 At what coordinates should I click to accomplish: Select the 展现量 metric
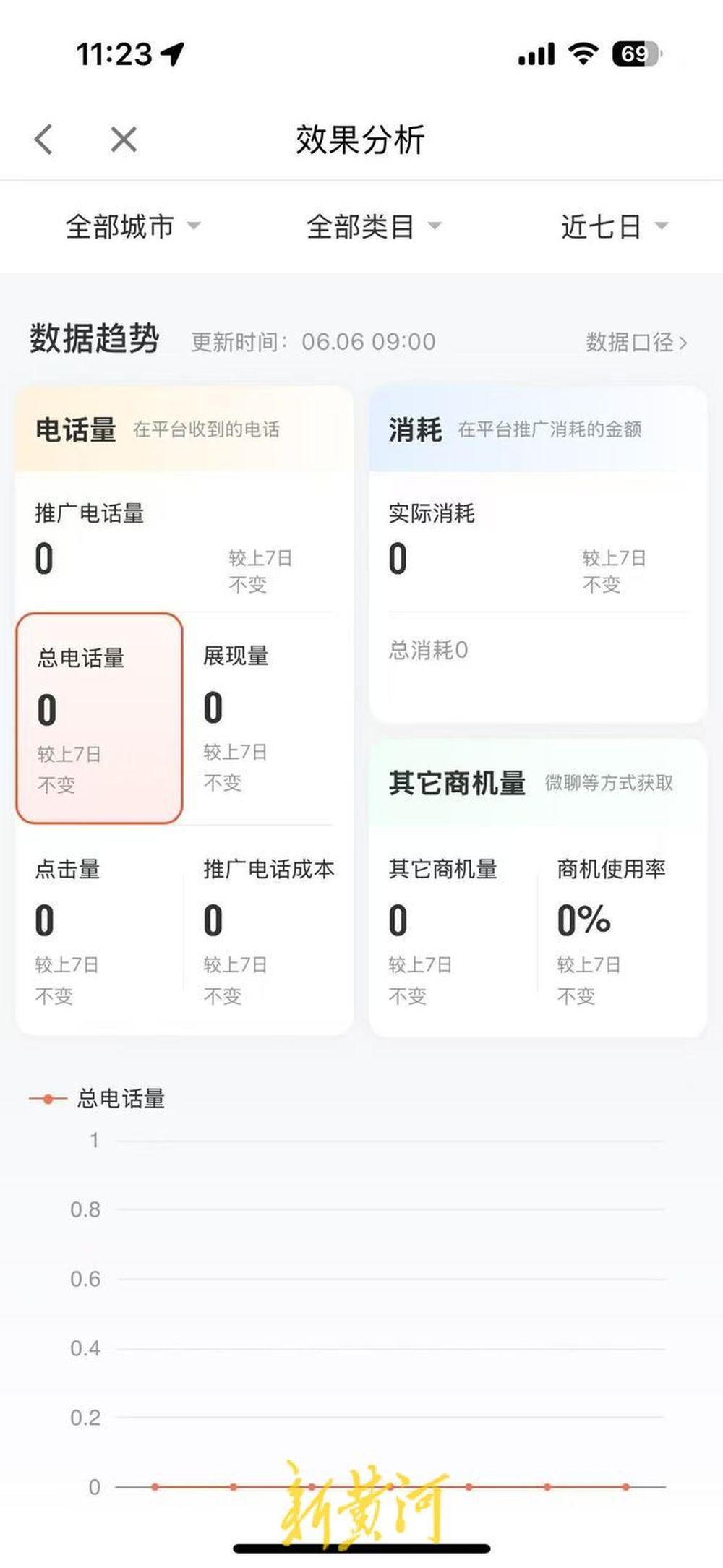tap(260, 718)
